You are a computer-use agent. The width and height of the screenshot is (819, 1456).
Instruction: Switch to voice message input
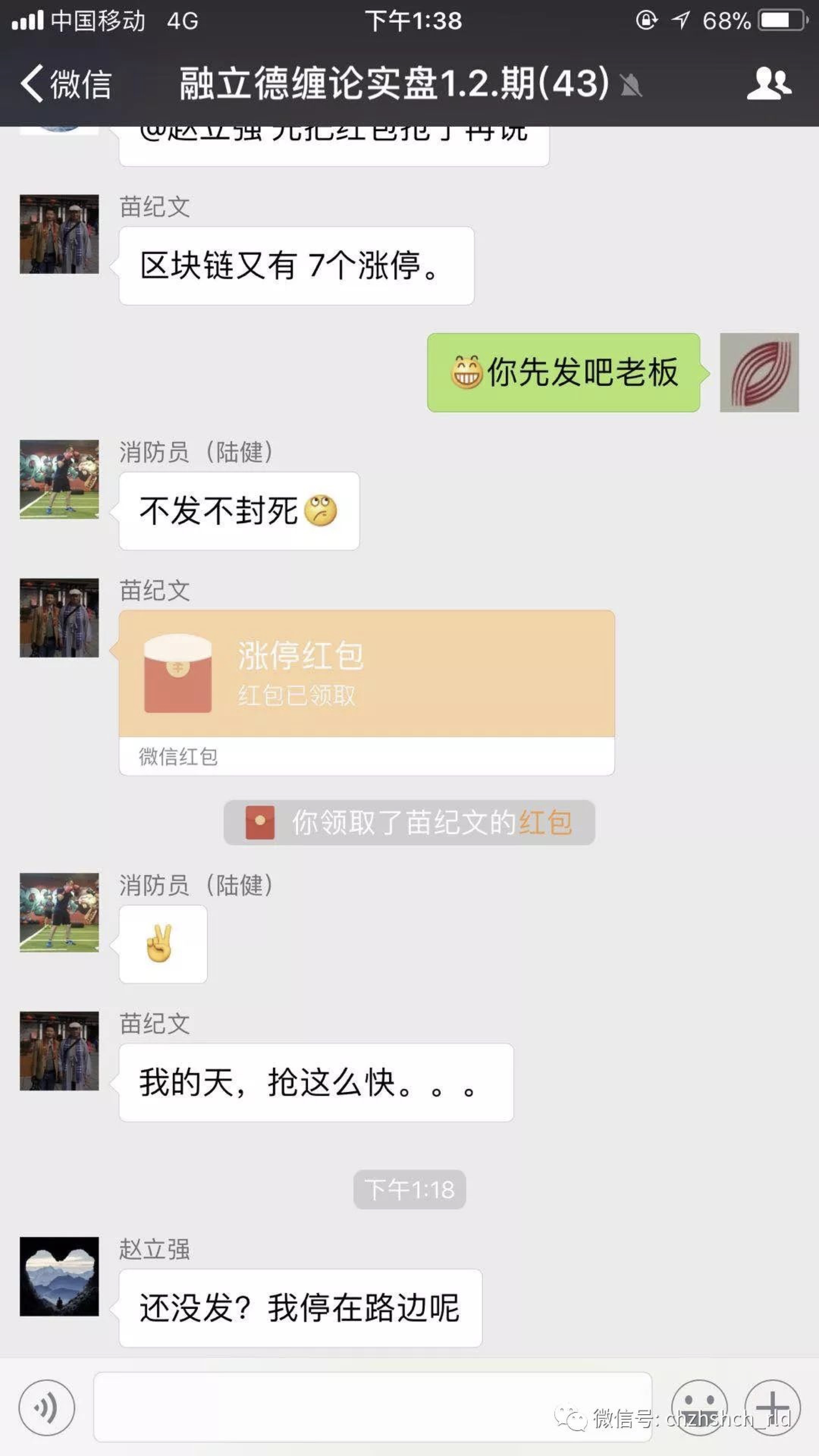point(46,1407)
